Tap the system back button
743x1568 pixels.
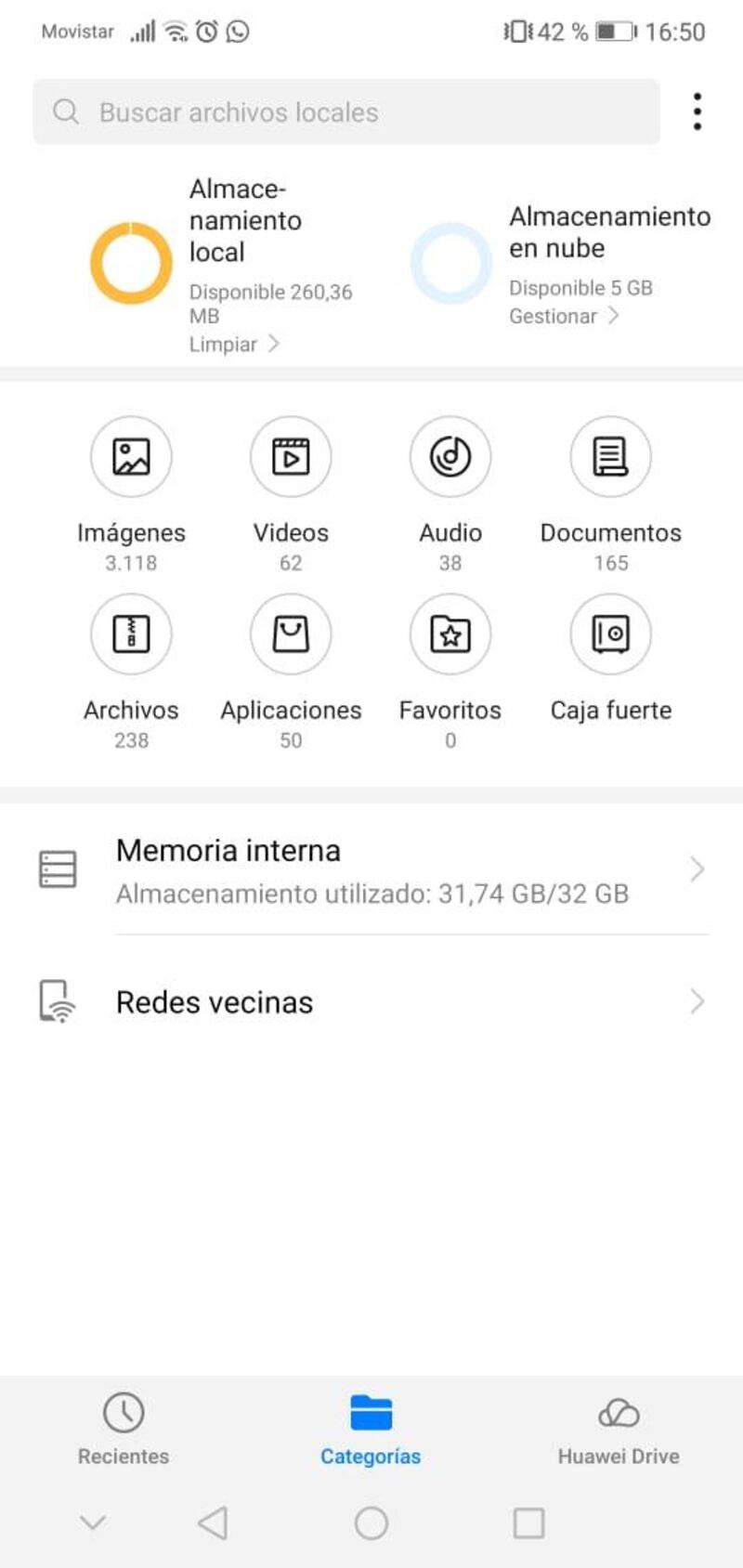pyautogui.click(x=214, y=1522)
